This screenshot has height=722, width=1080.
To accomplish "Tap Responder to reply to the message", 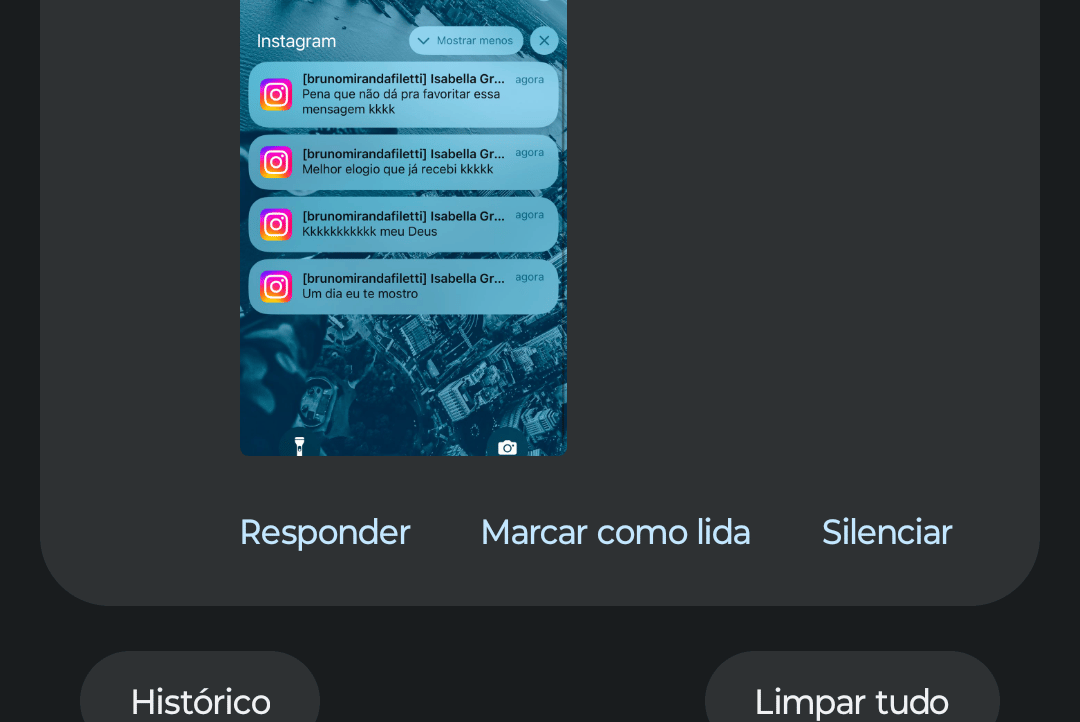I will pos(324,532).
